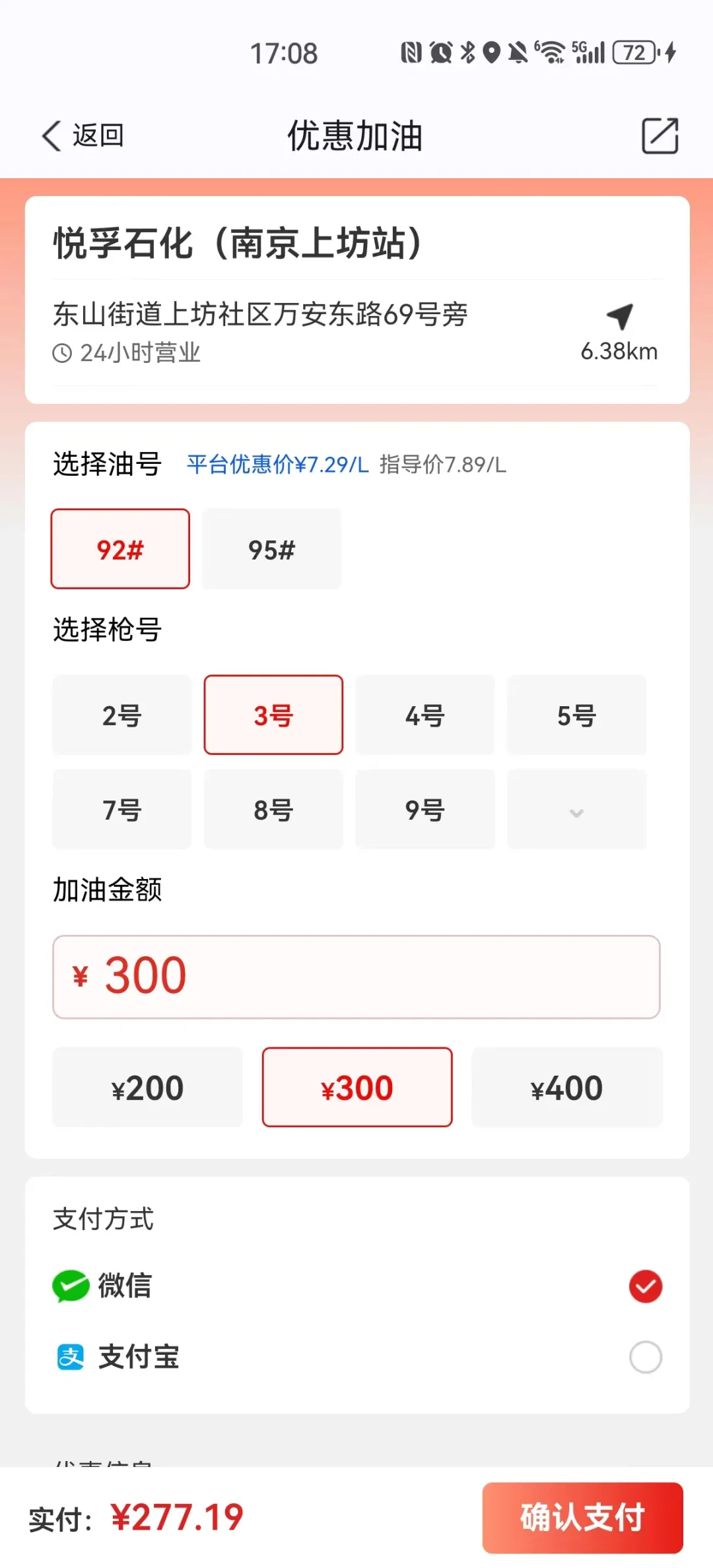Tap 确认支付 to confirm payment
The width and height of the screenshot is (713, 1568).
pos(582,1517)
